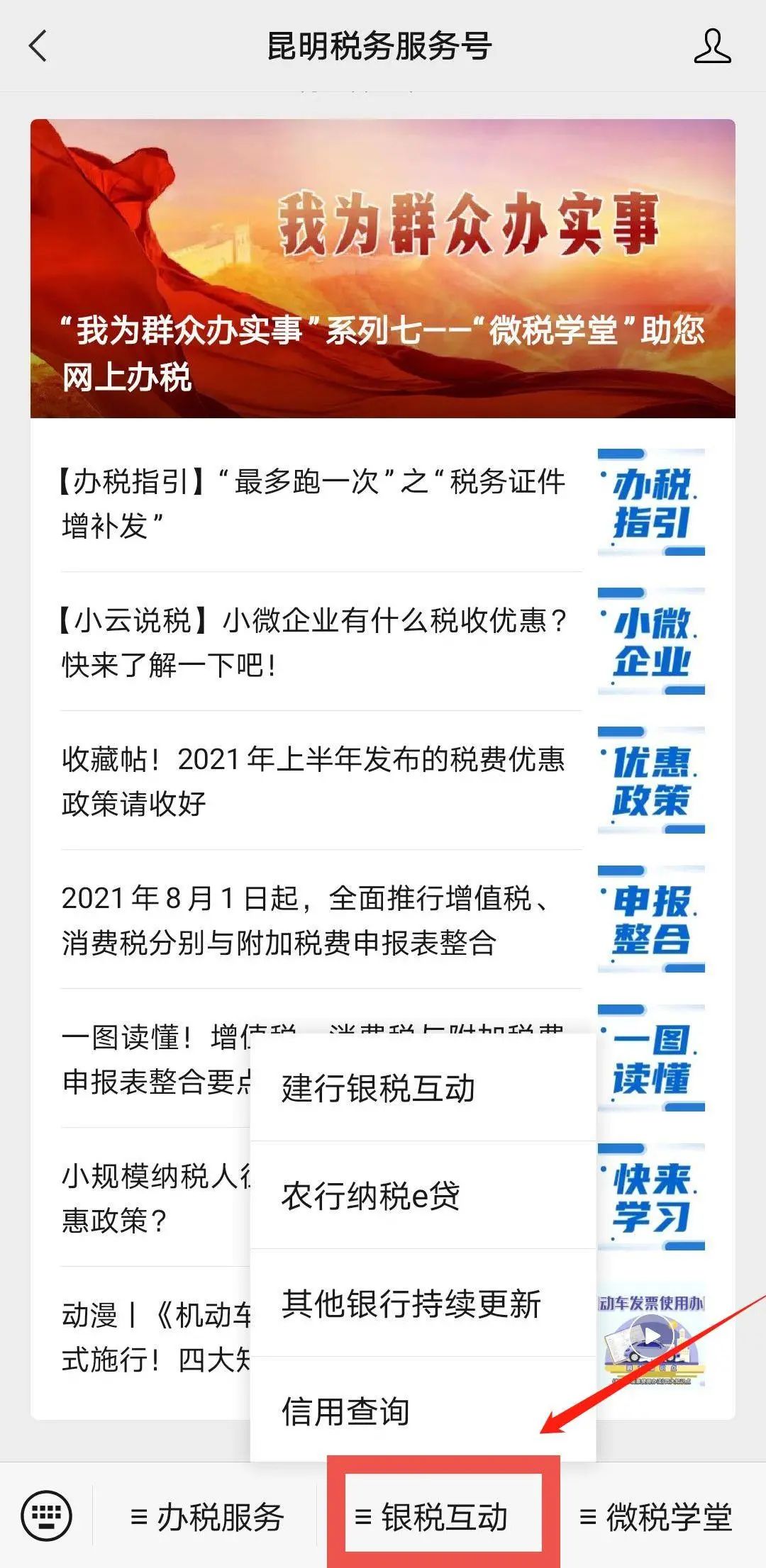Open the 办税服务 bottom menu
The height and width of the screenshot is (1568, 766).
207,1517
